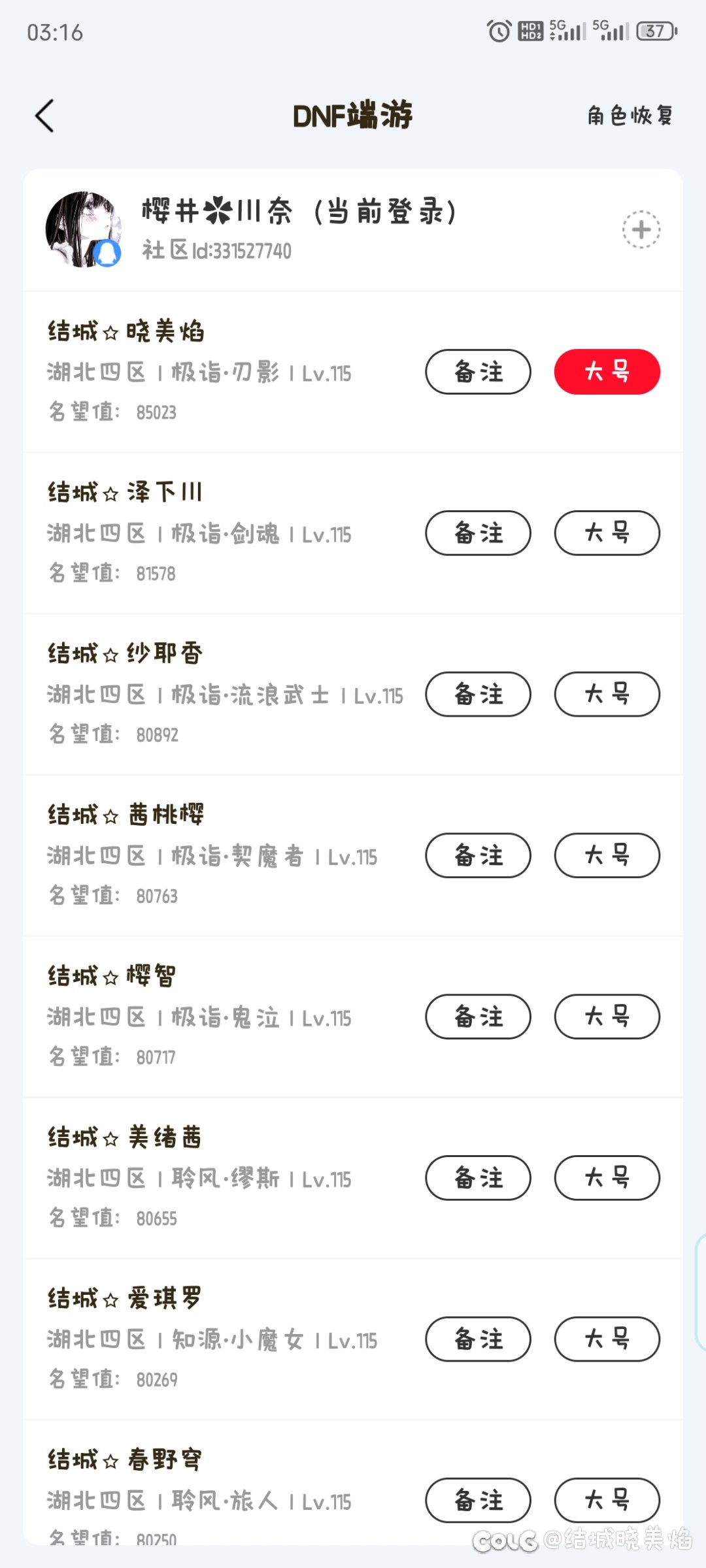The width and height of the screenshot is (706, 1568).
Task: Select 大号 for 结城☆樱智
Action: (607, 1017)
